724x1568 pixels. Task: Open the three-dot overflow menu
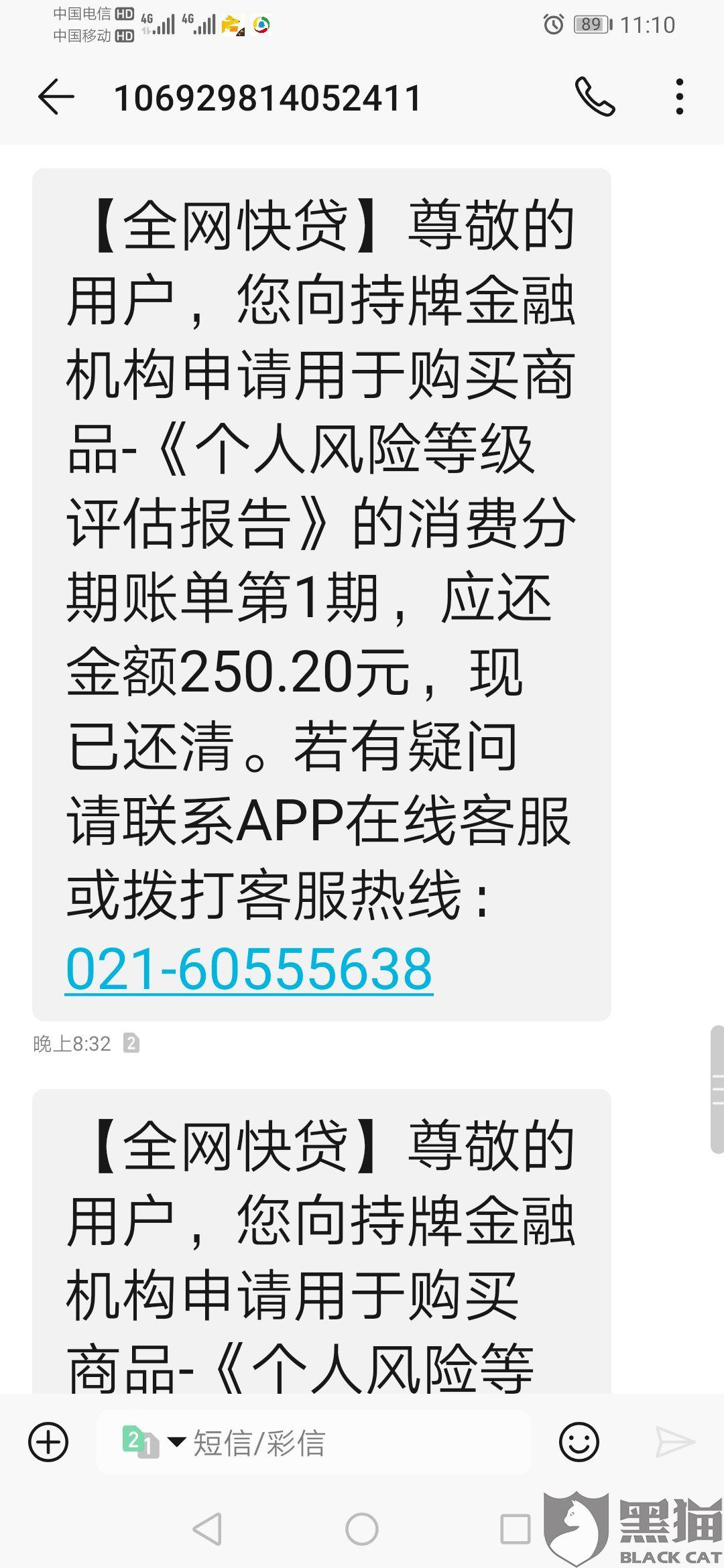point(680,97)
